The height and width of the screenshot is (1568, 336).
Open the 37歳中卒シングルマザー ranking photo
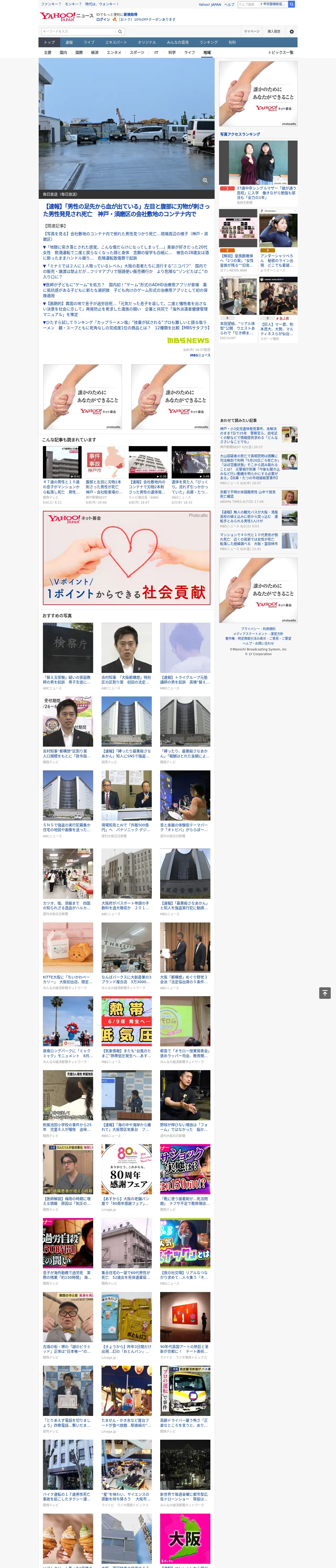[x=259, y=163]
